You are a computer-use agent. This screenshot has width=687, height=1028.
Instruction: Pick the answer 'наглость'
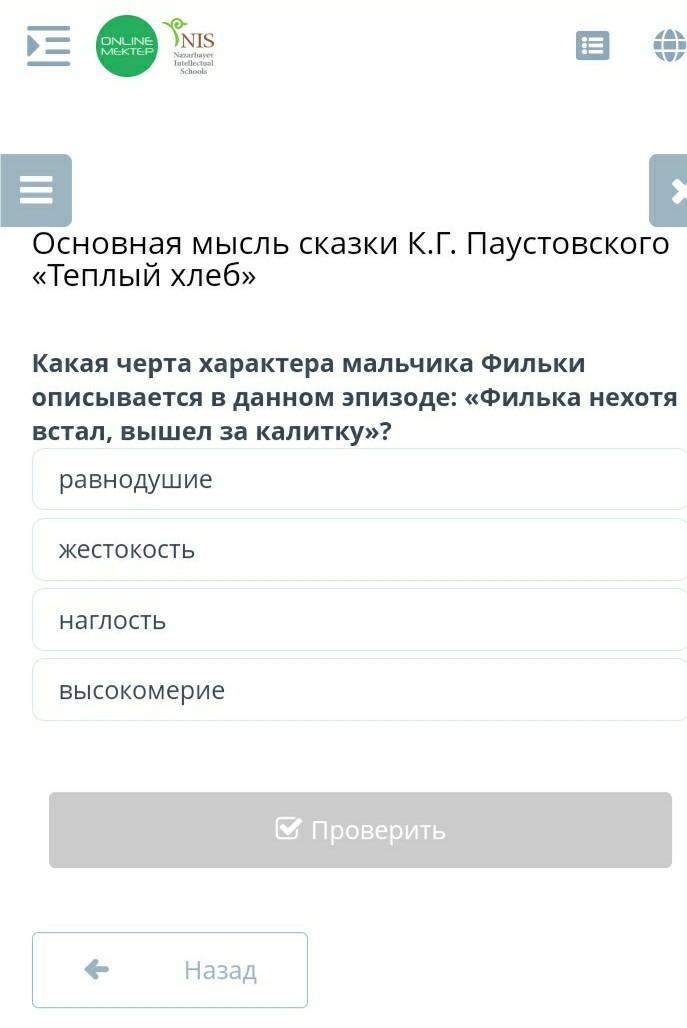pos(359,620)
